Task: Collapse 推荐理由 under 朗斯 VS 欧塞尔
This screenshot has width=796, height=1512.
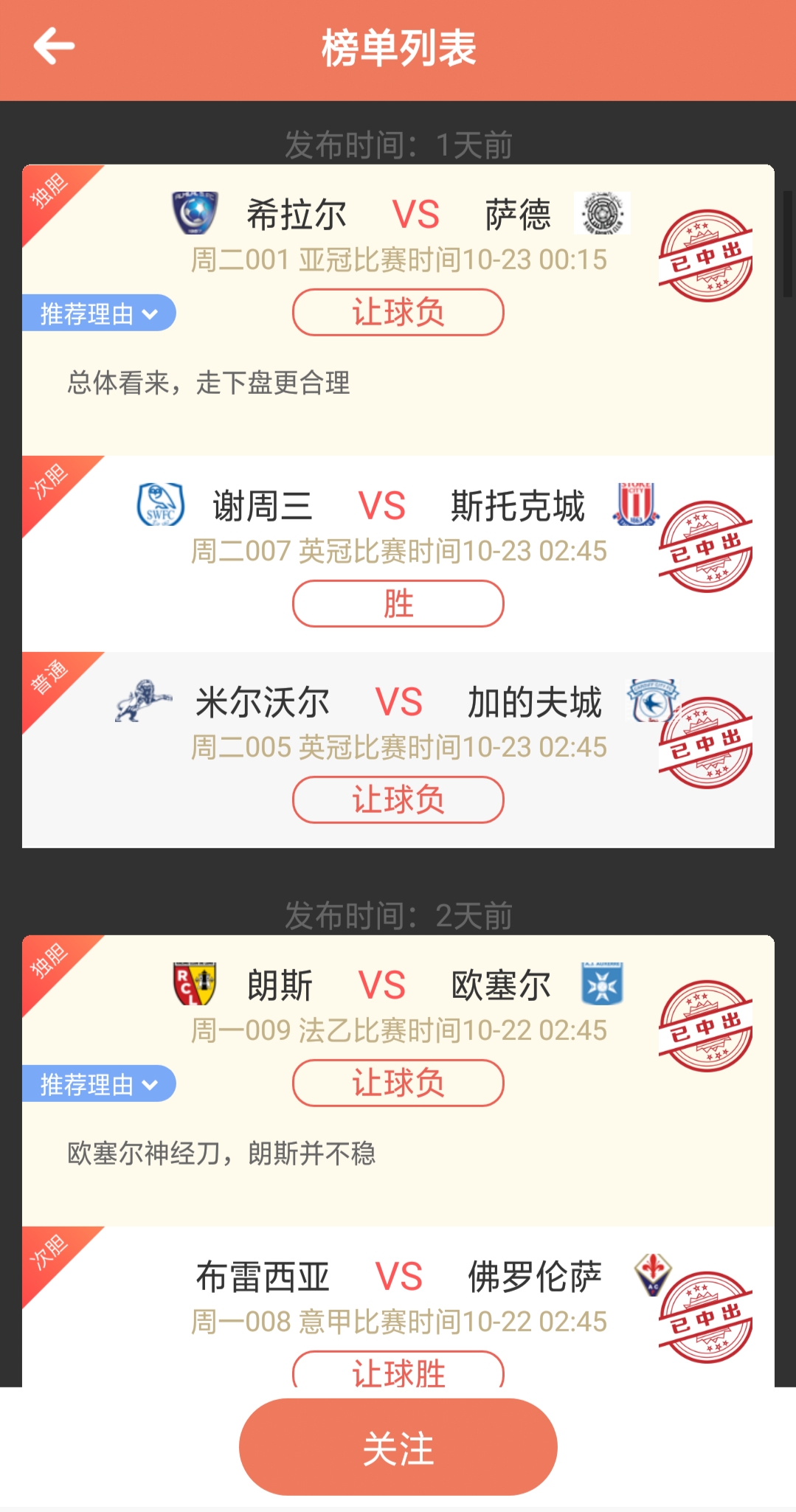Action: click(x=99, y=1084)
